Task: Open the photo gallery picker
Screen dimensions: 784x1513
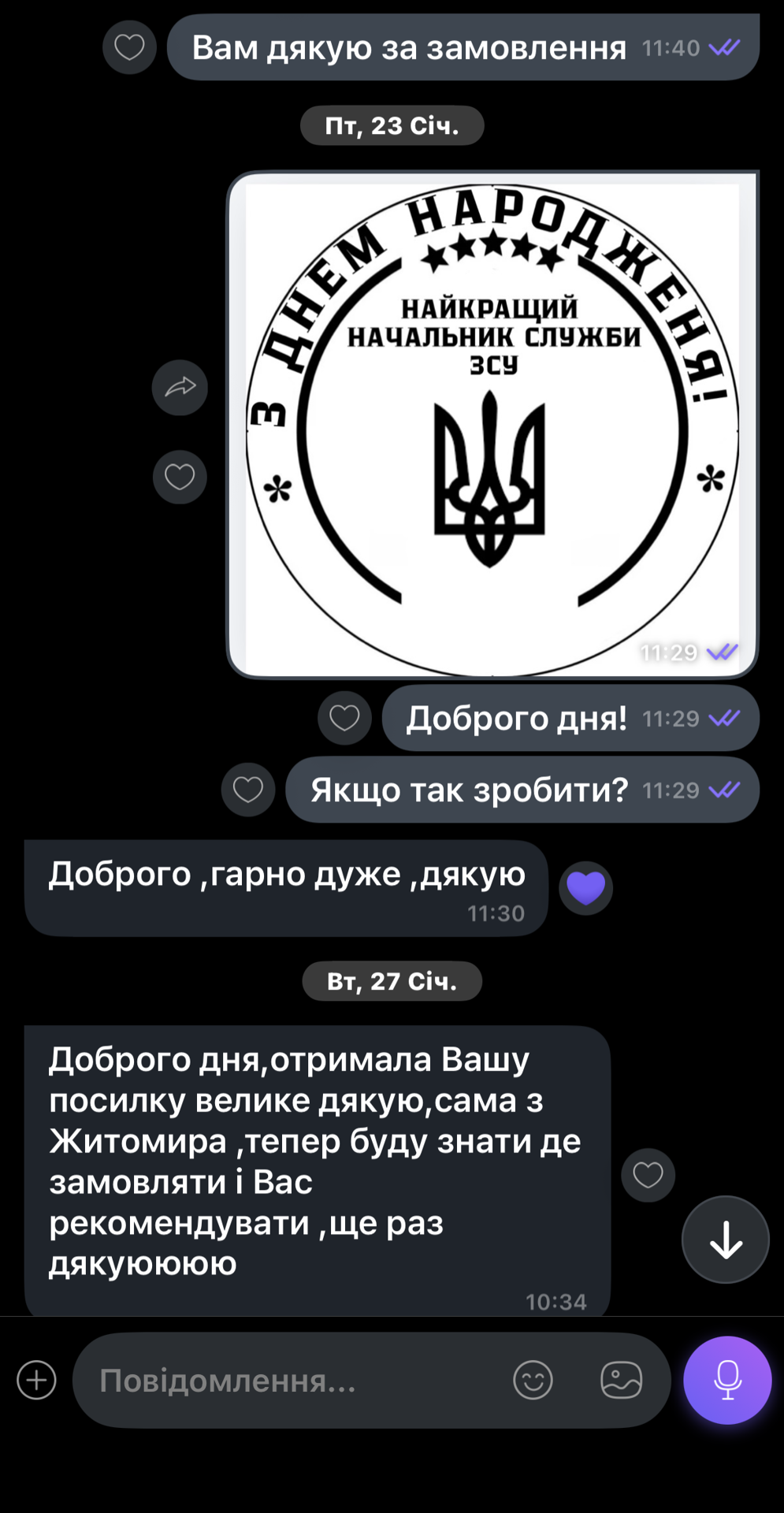Action: [x=622, y=1380]
